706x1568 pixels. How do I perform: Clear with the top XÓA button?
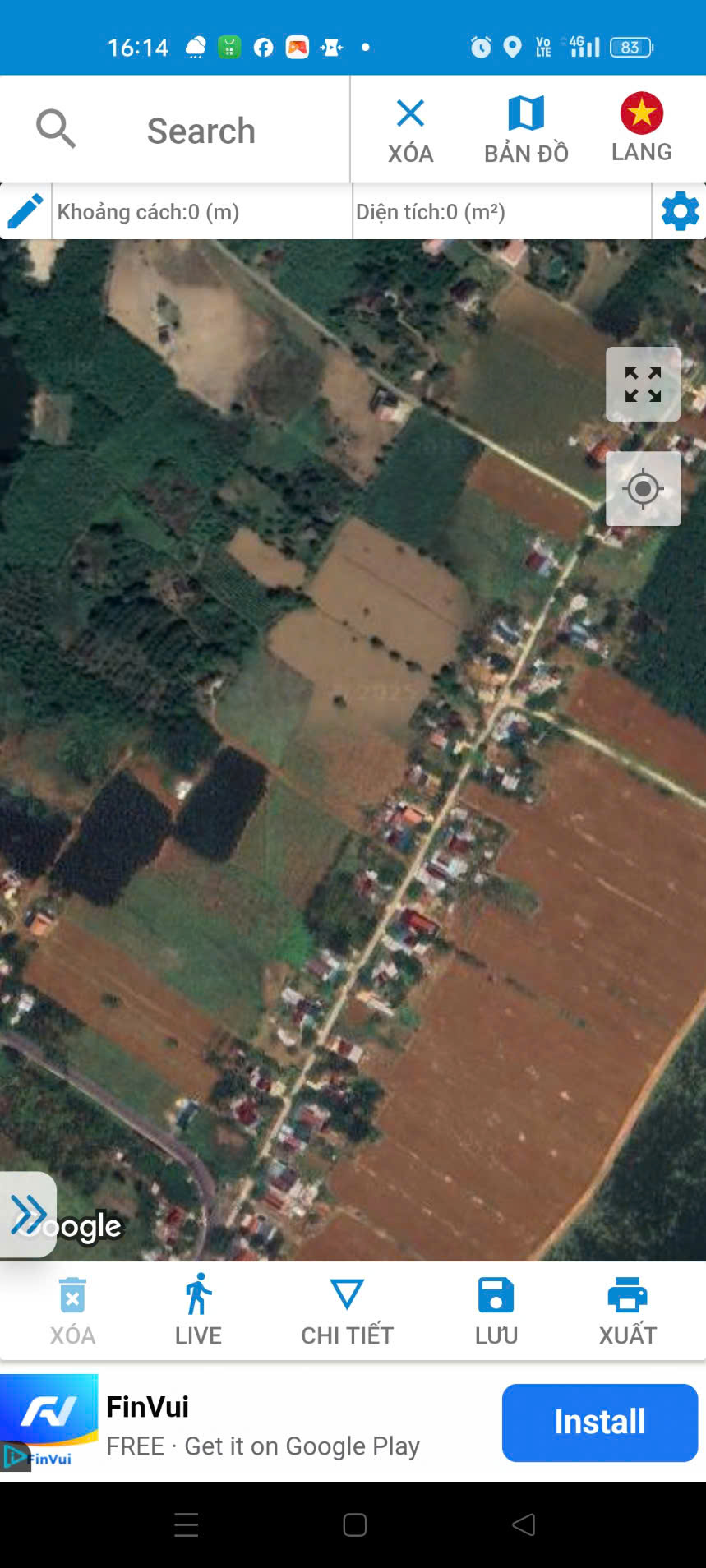pyautogui.click(x=410, y=130)
